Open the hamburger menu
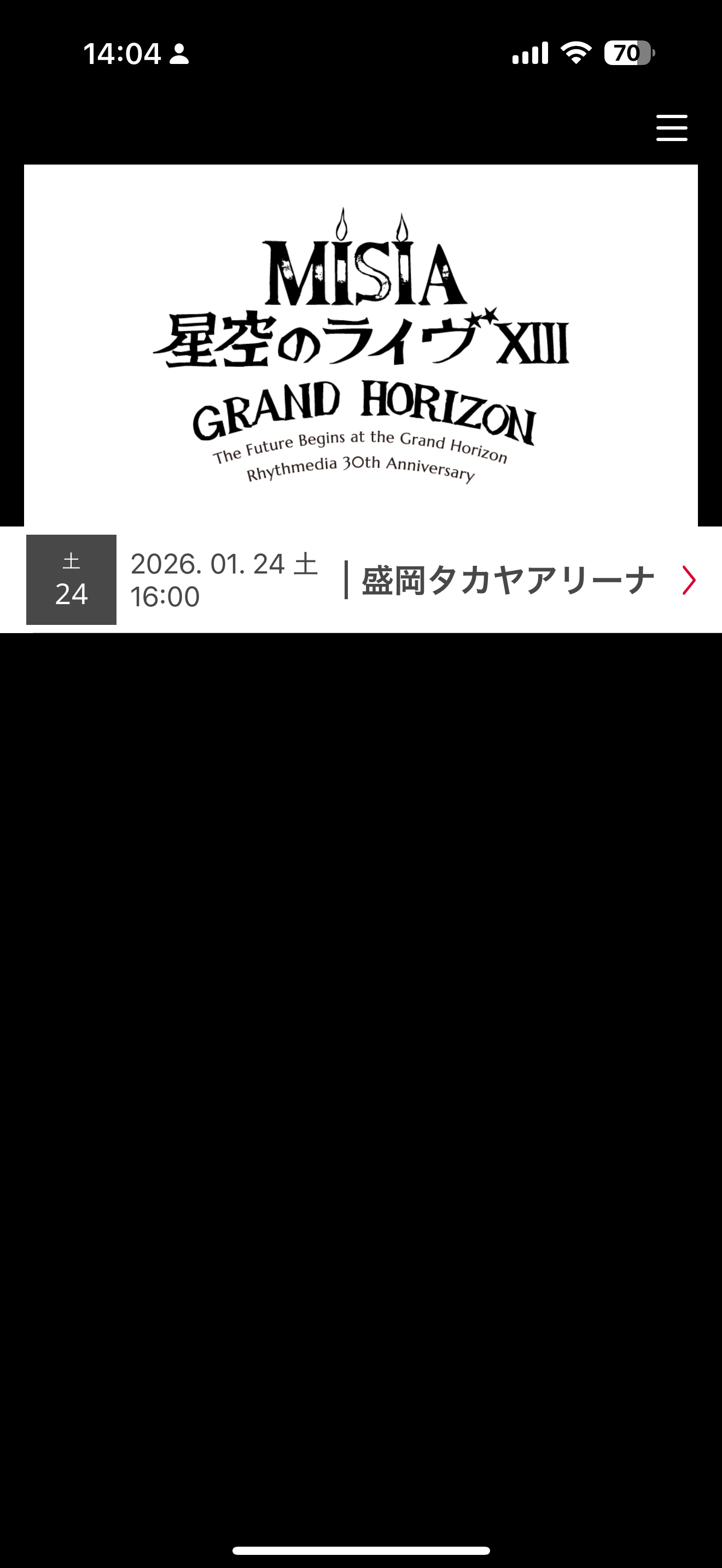Screen dimensions: 722x1568 click(672, 128)
